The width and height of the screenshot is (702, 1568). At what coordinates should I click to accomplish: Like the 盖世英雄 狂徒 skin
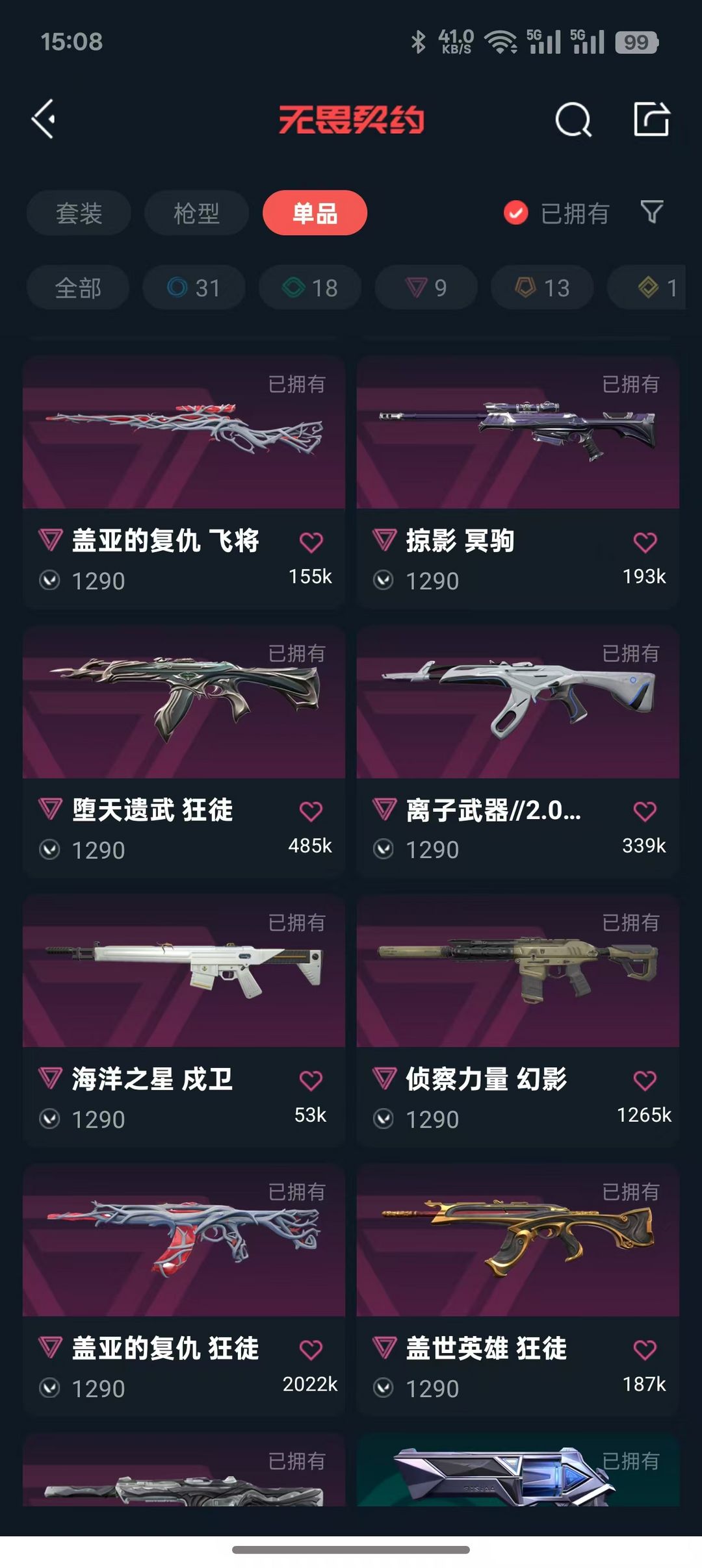645,1350
